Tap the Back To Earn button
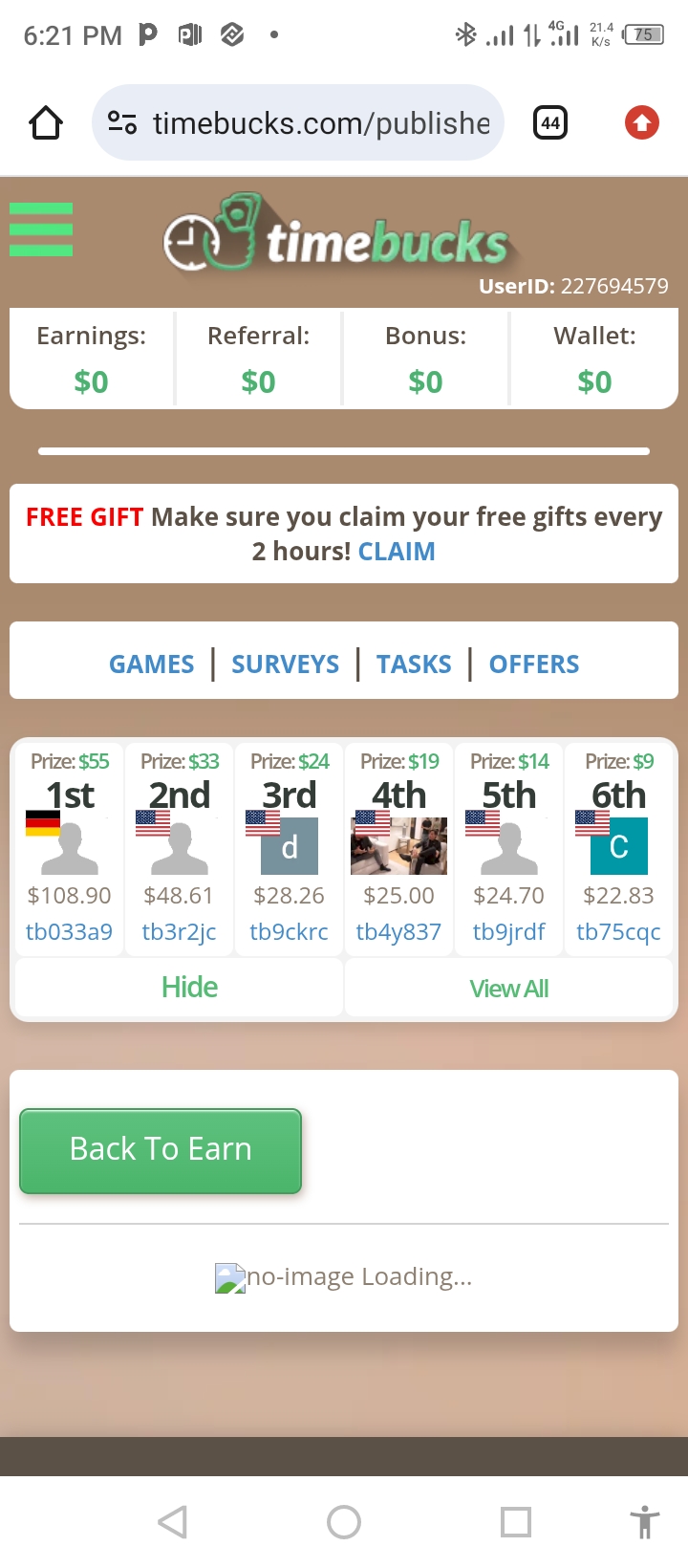Screen dimensions: 688x1568 (x=161, y=1149)
